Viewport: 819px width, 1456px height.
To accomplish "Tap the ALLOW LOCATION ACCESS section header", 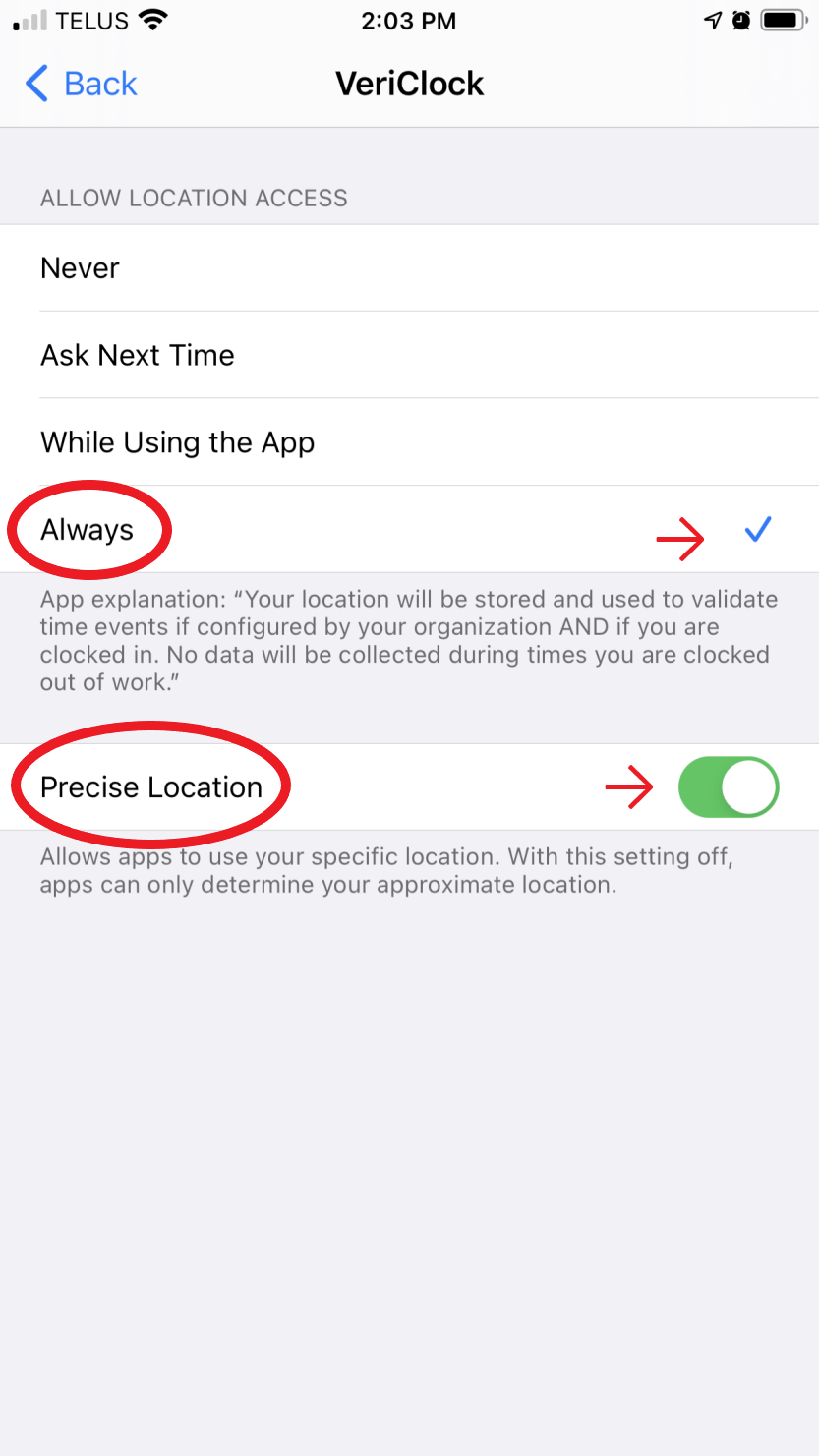I will 194,198.
